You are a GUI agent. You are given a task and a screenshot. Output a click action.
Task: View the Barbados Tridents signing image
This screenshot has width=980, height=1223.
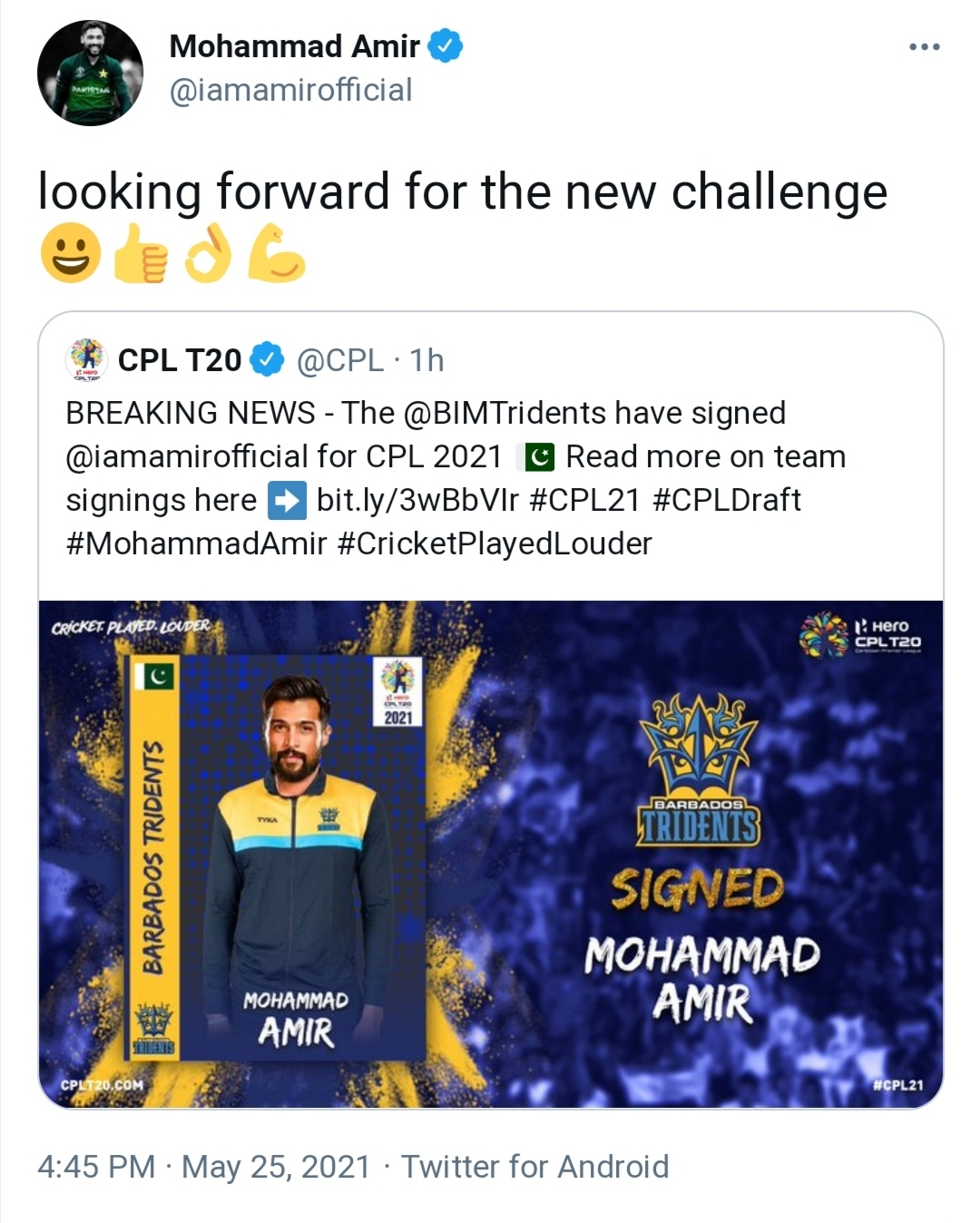pos(490,854)
